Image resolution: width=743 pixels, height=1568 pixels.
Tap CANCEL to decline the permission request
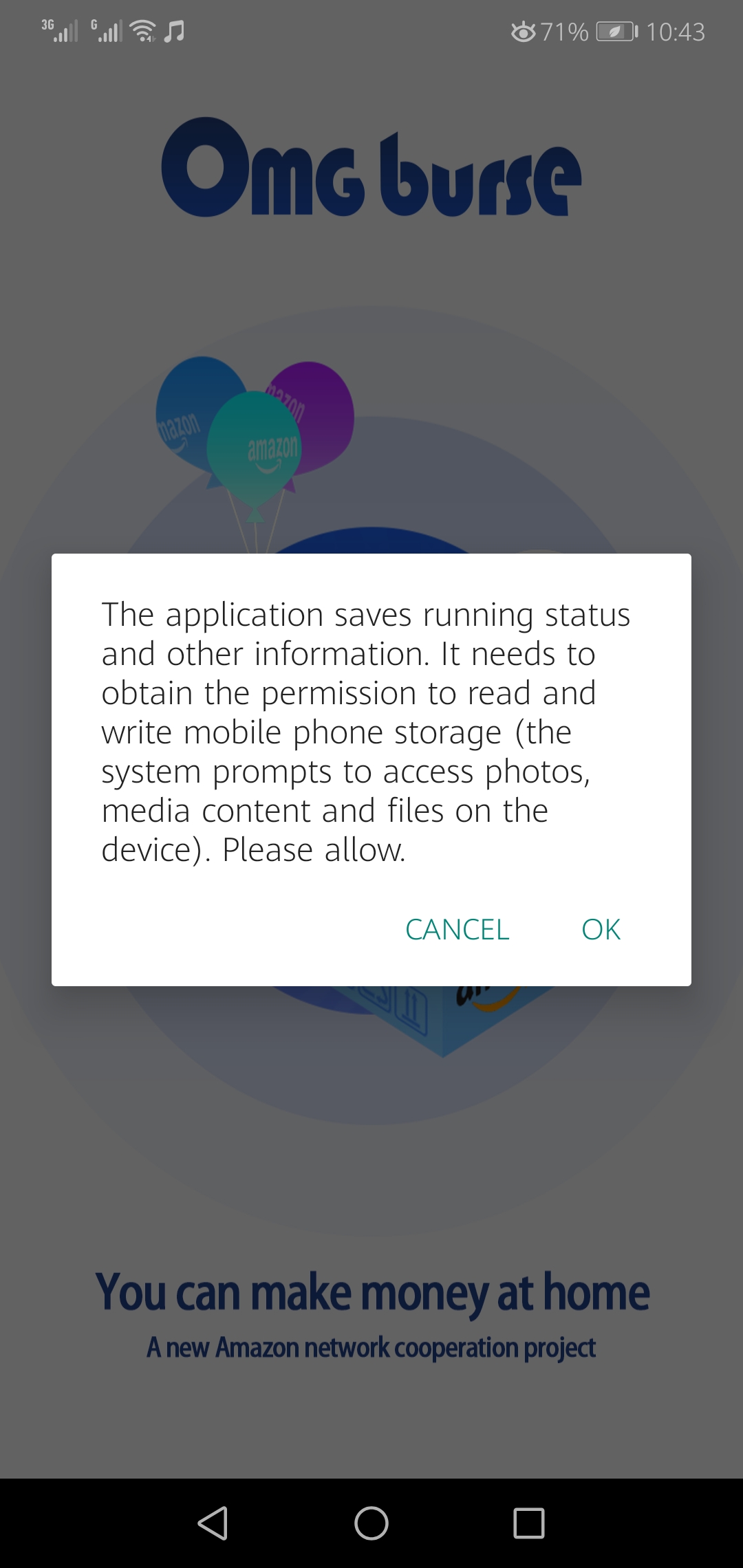coord(457,929)
